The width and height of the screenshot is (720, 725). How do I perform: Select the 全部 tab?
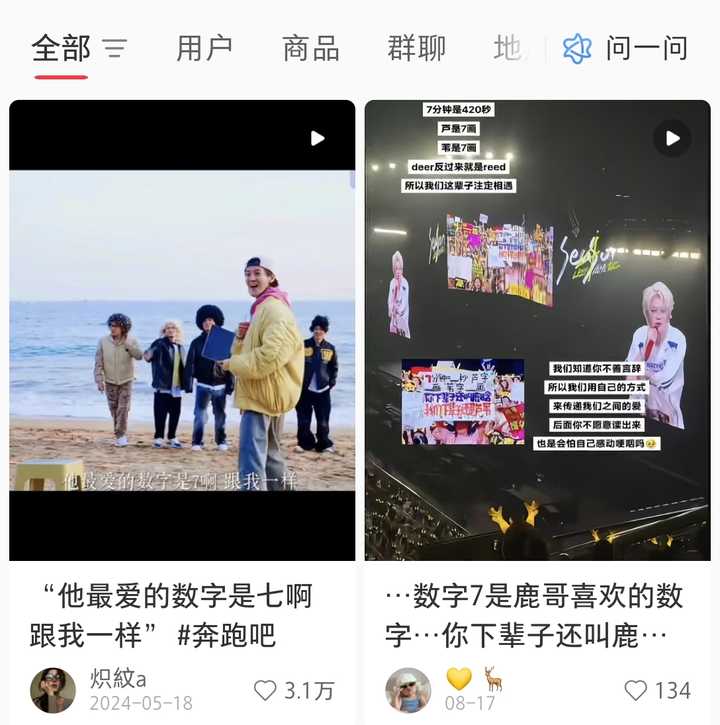61,48
